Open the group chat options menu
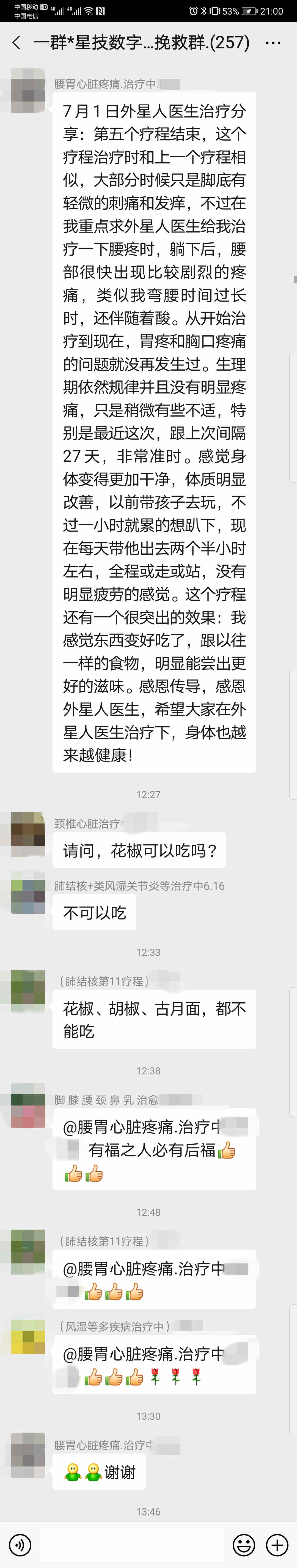The image size is (297, 1568). coord(273,43)
